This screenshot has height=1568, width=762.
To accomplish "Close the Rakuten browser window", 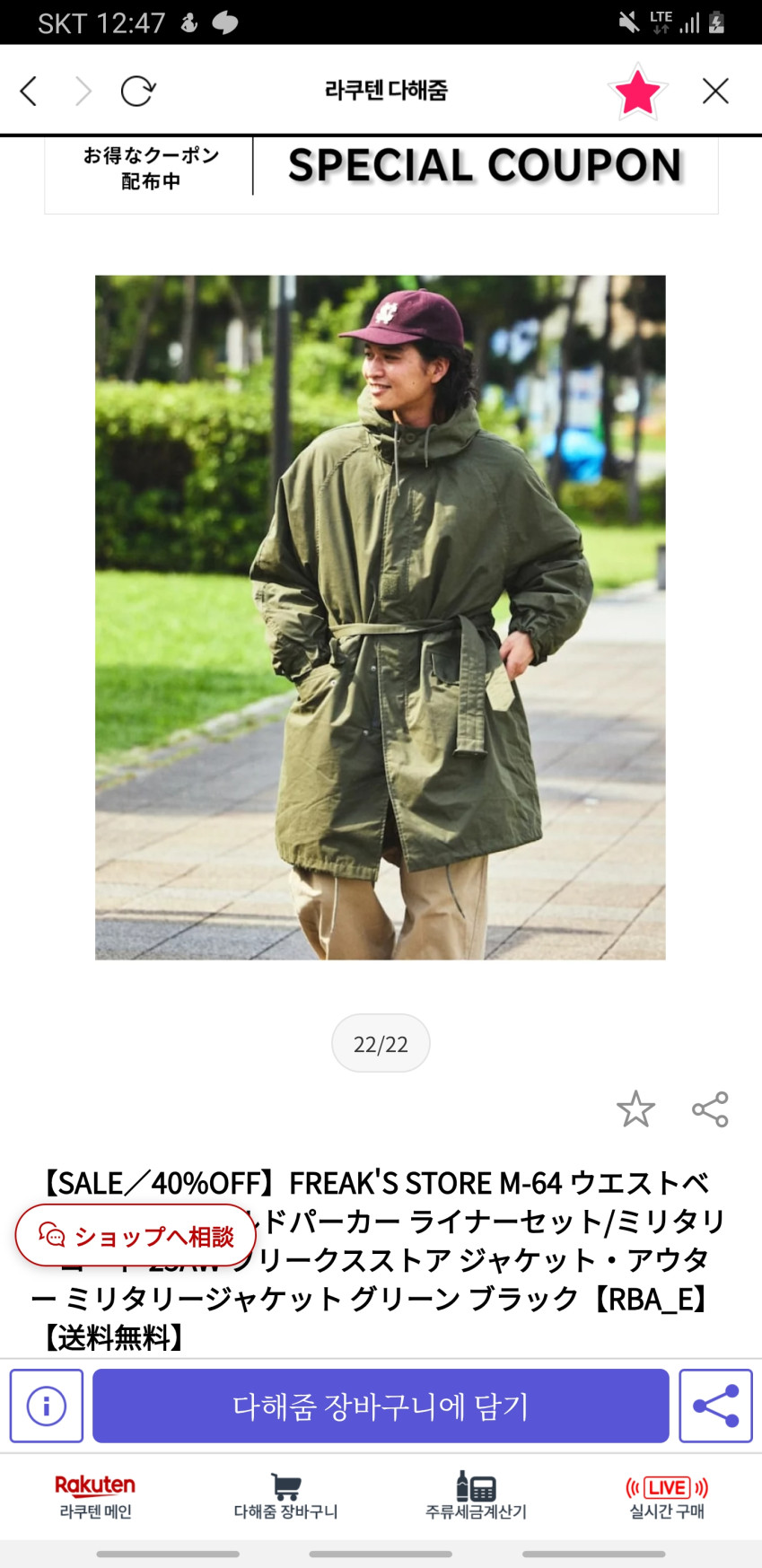I will point(715,91).
